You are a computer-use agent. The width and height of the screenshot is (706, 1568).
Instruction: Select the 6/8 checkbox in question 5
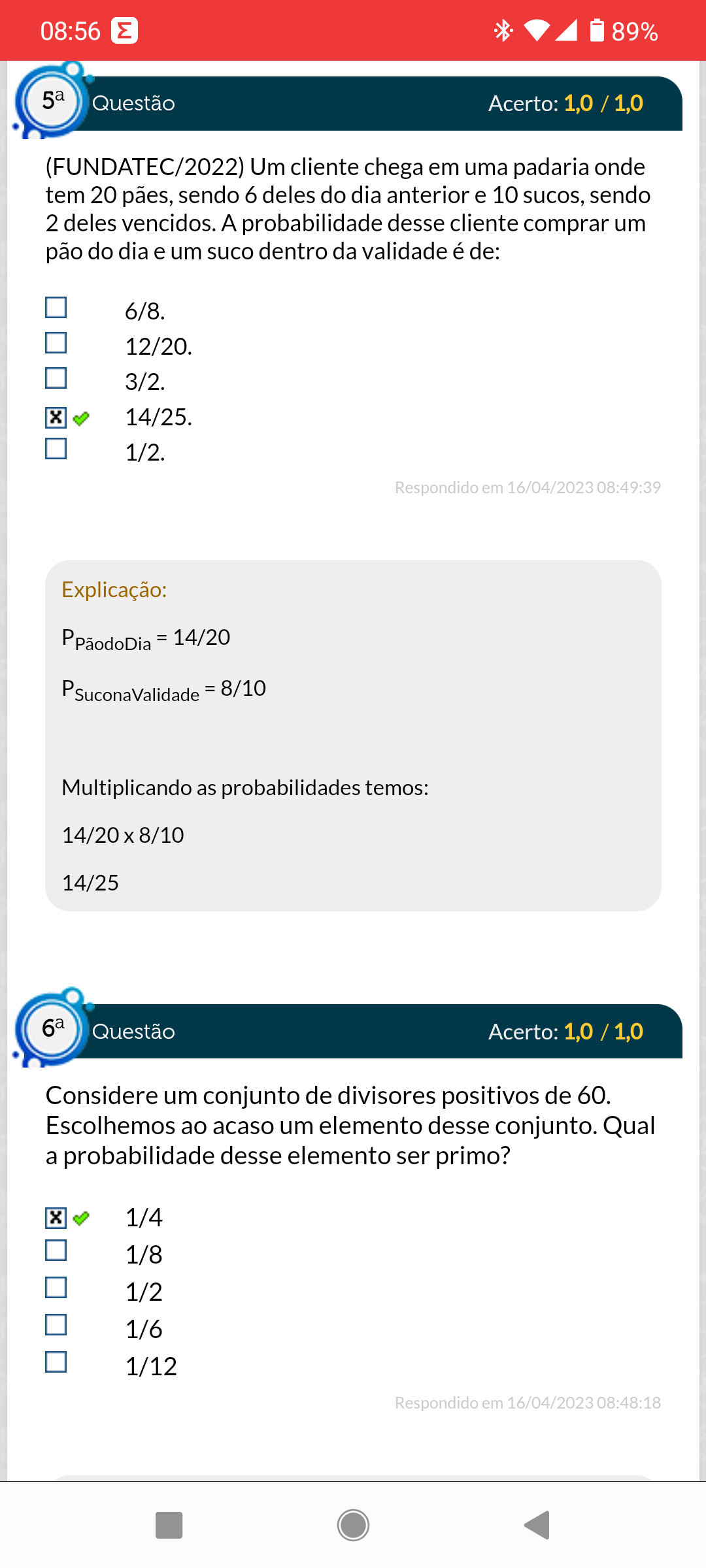coord(56,308)
